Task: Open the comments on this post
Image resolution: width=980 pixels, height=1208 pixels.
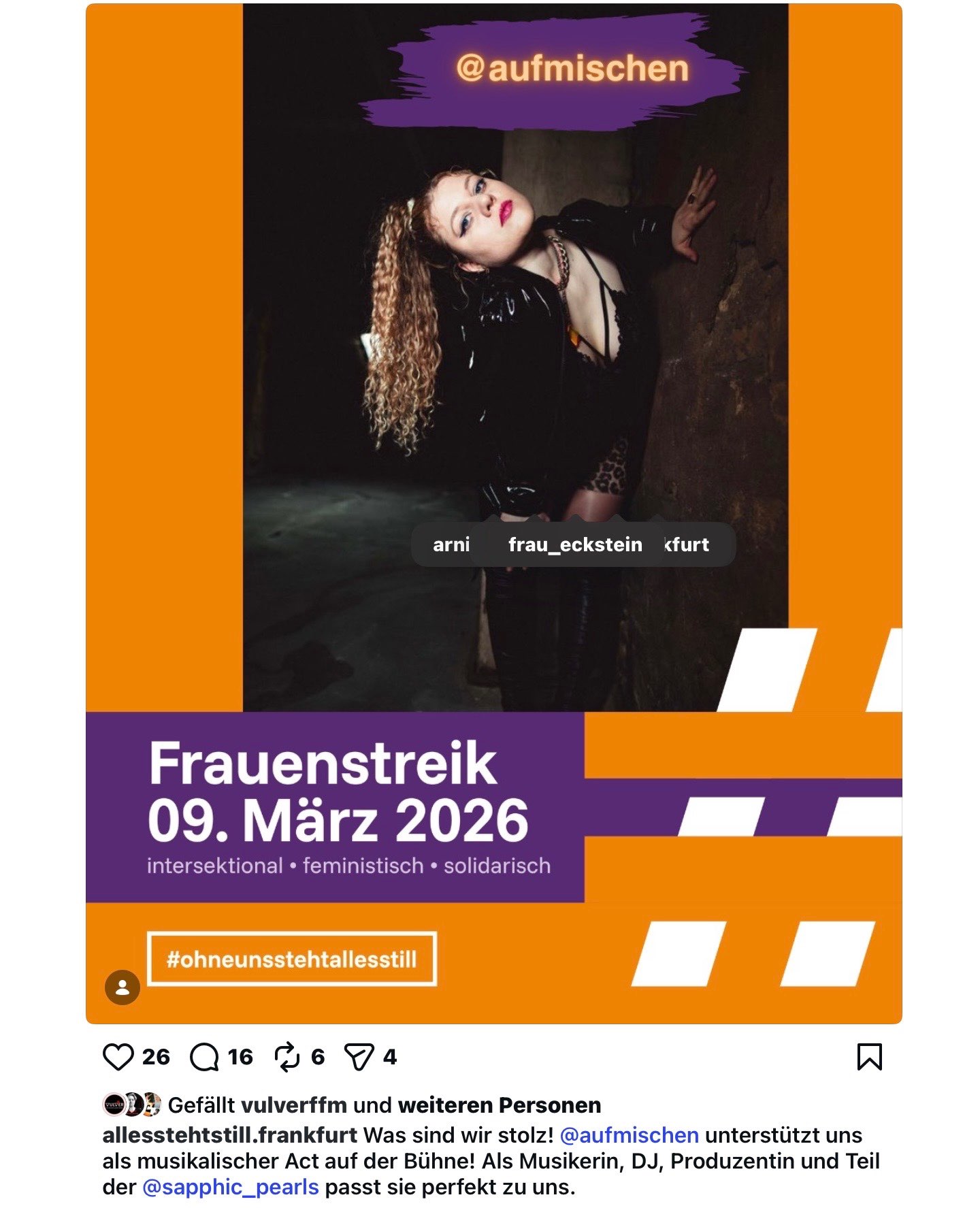Action: tap(204, 1057)
